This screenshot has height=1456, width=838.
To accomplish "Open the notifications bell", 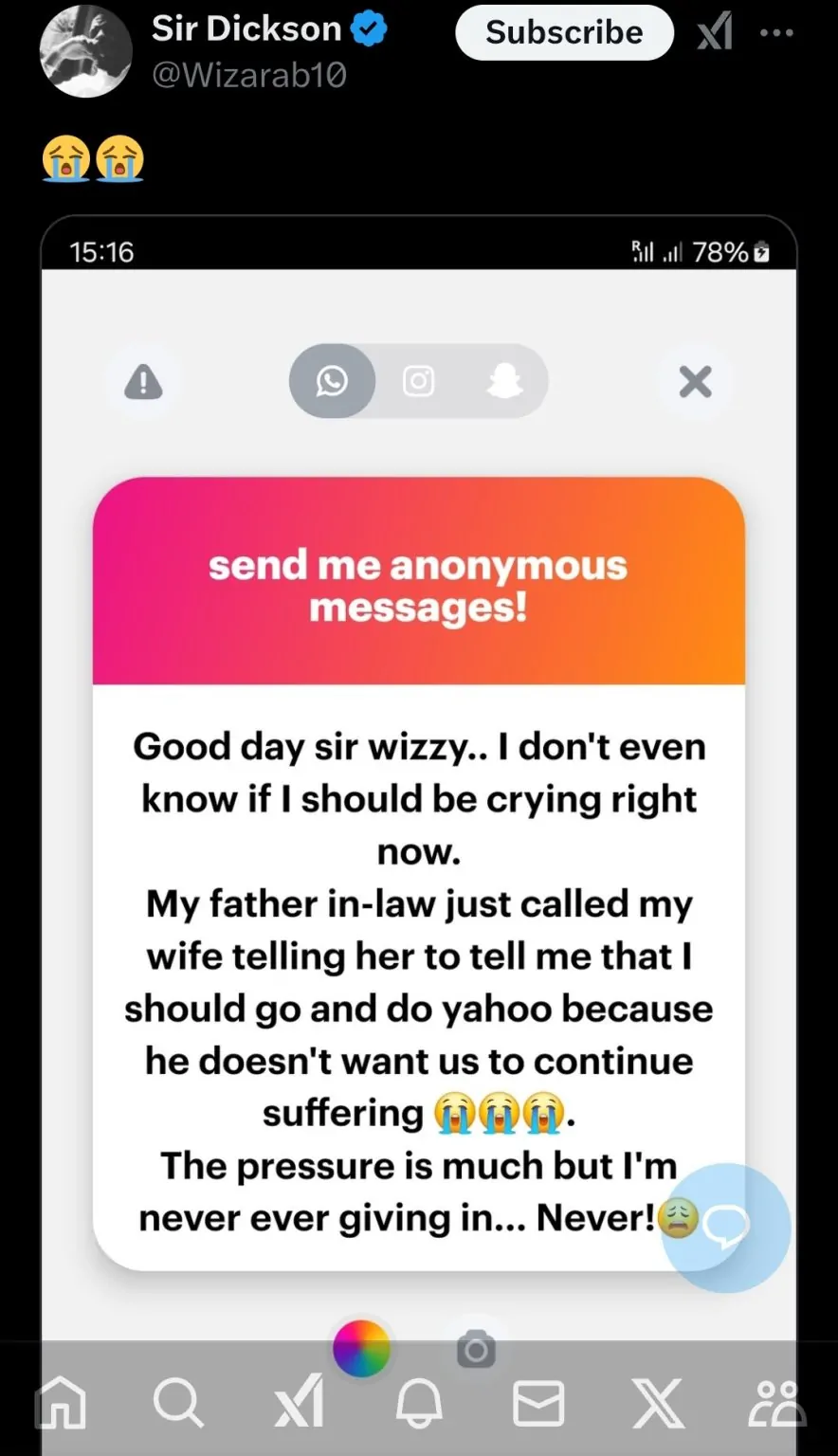I will (418, 1403).
